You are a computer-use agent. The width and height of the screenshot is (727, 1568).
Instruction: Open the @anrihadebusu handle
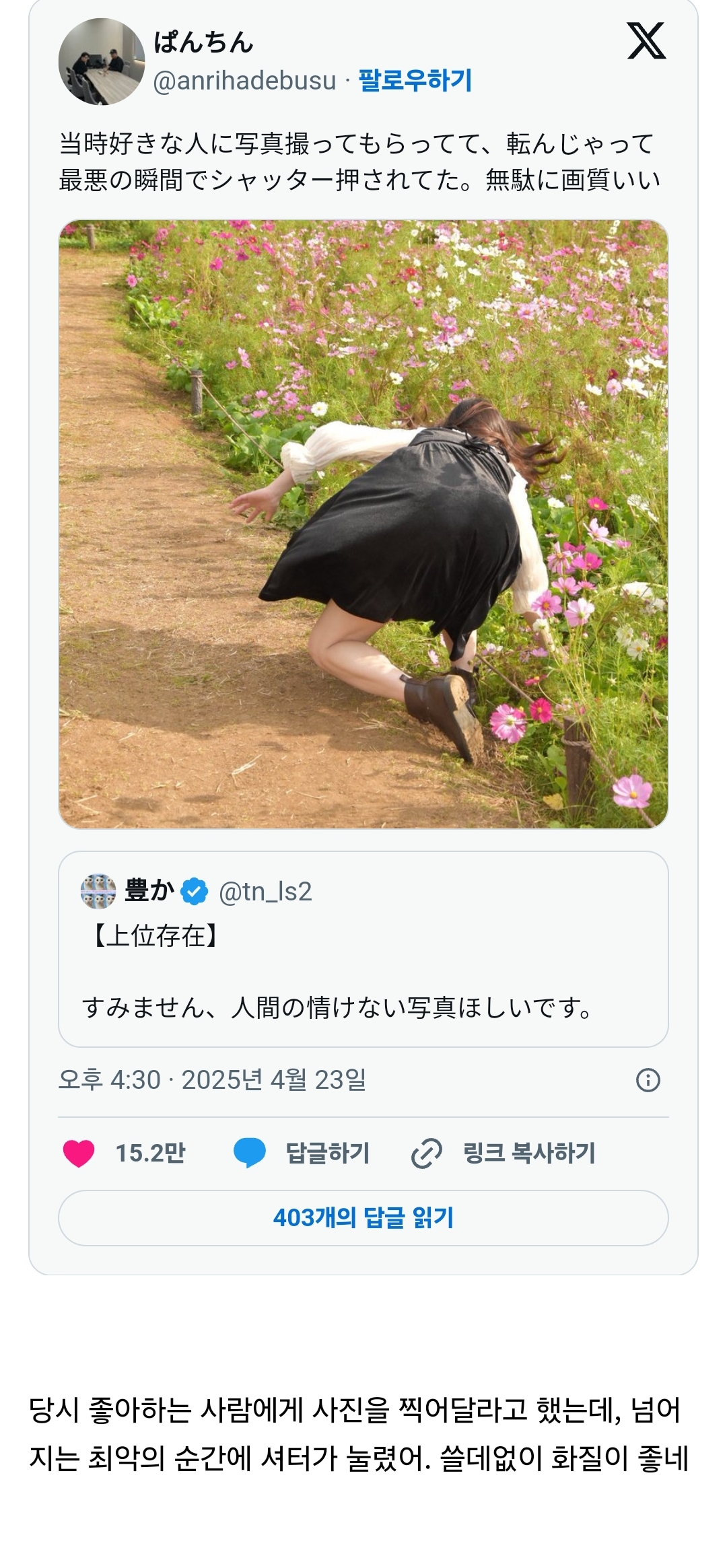244,81
